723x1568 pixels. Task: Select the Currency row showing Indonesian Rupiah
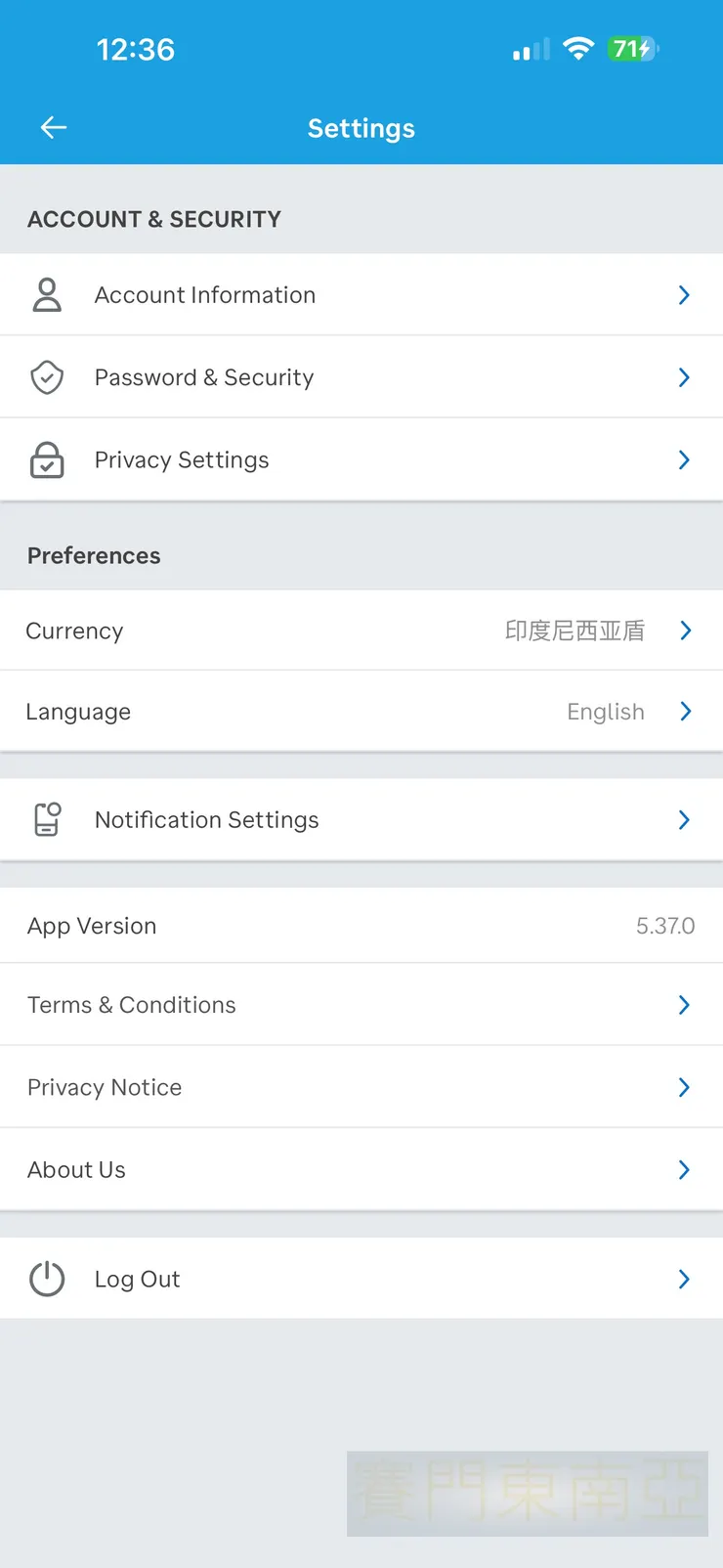point(361,630)
